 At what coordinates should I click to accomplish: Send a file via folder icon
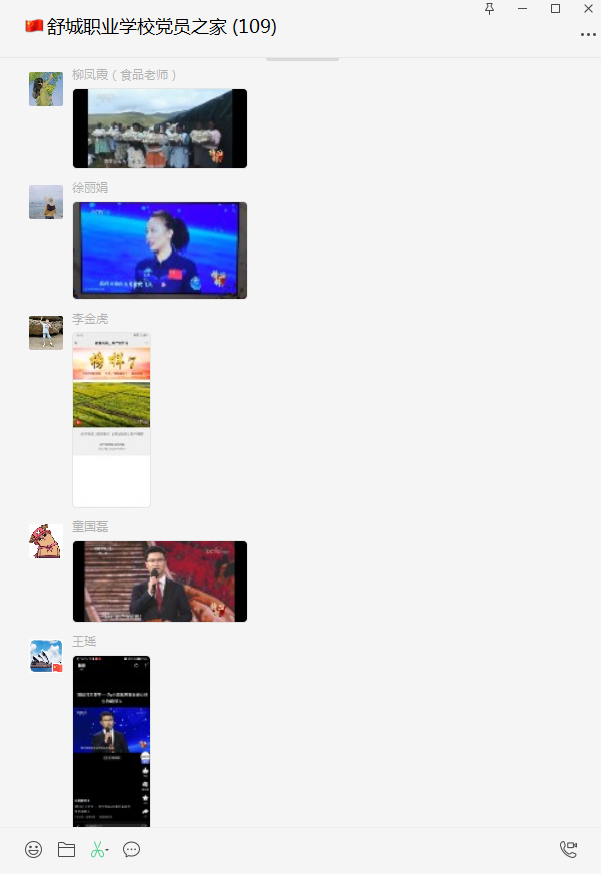coord(66,850)
